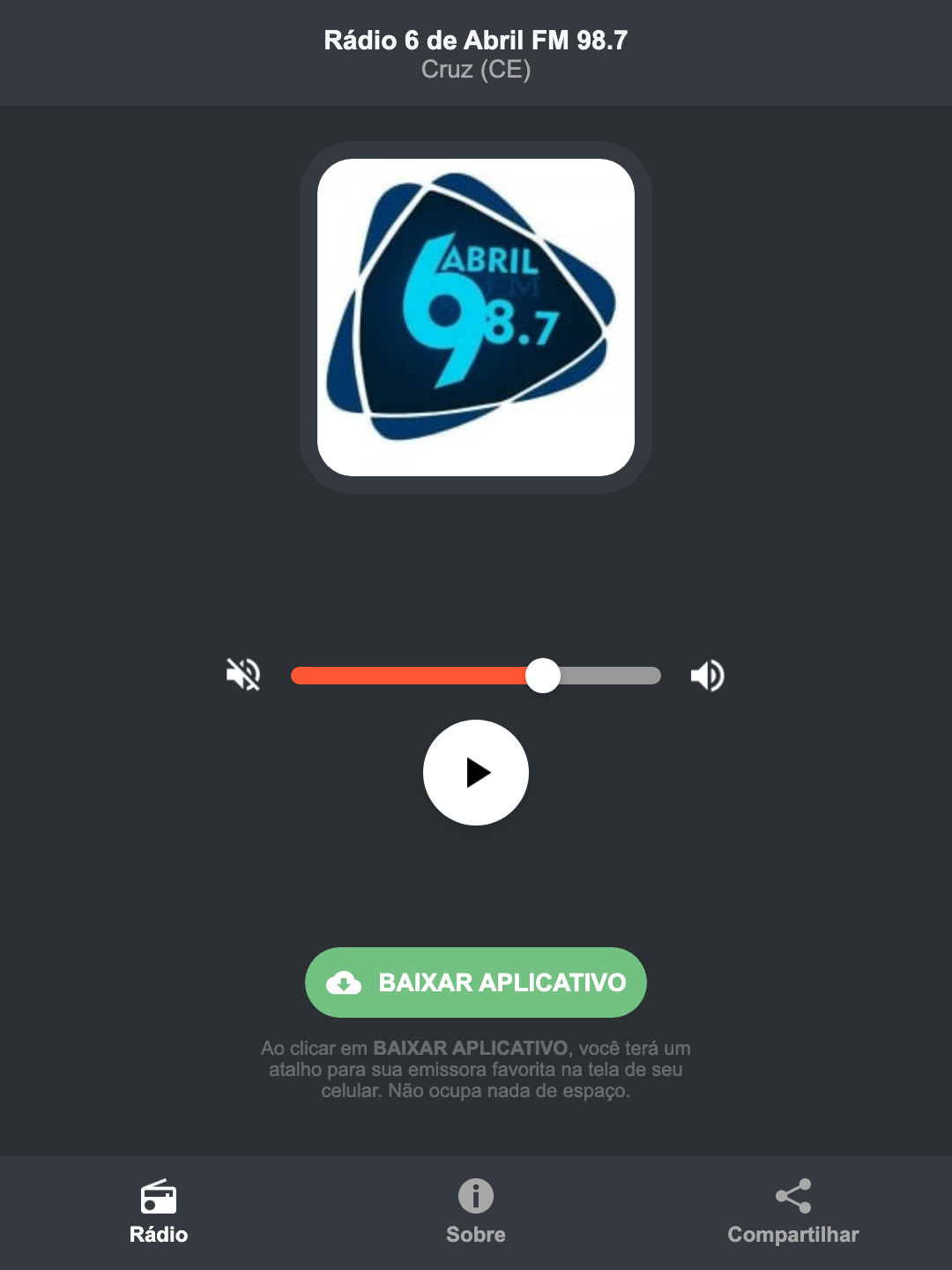This screenshot has height=1270, width=952.
Task: Tap the volume slider track
Action: tap(476, 676)
